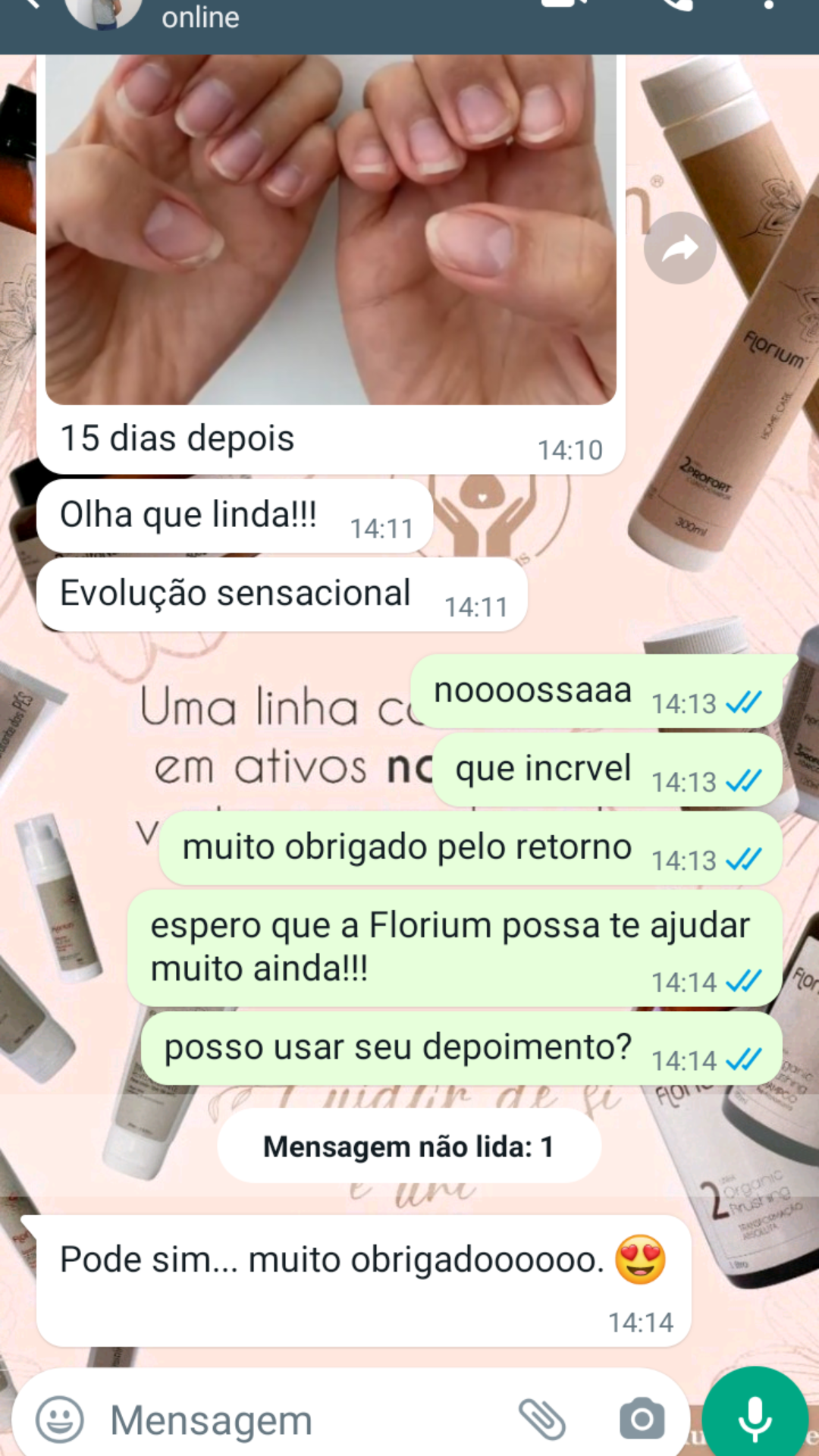Attach a file with the paperclip

click(x=542, y=1420)
